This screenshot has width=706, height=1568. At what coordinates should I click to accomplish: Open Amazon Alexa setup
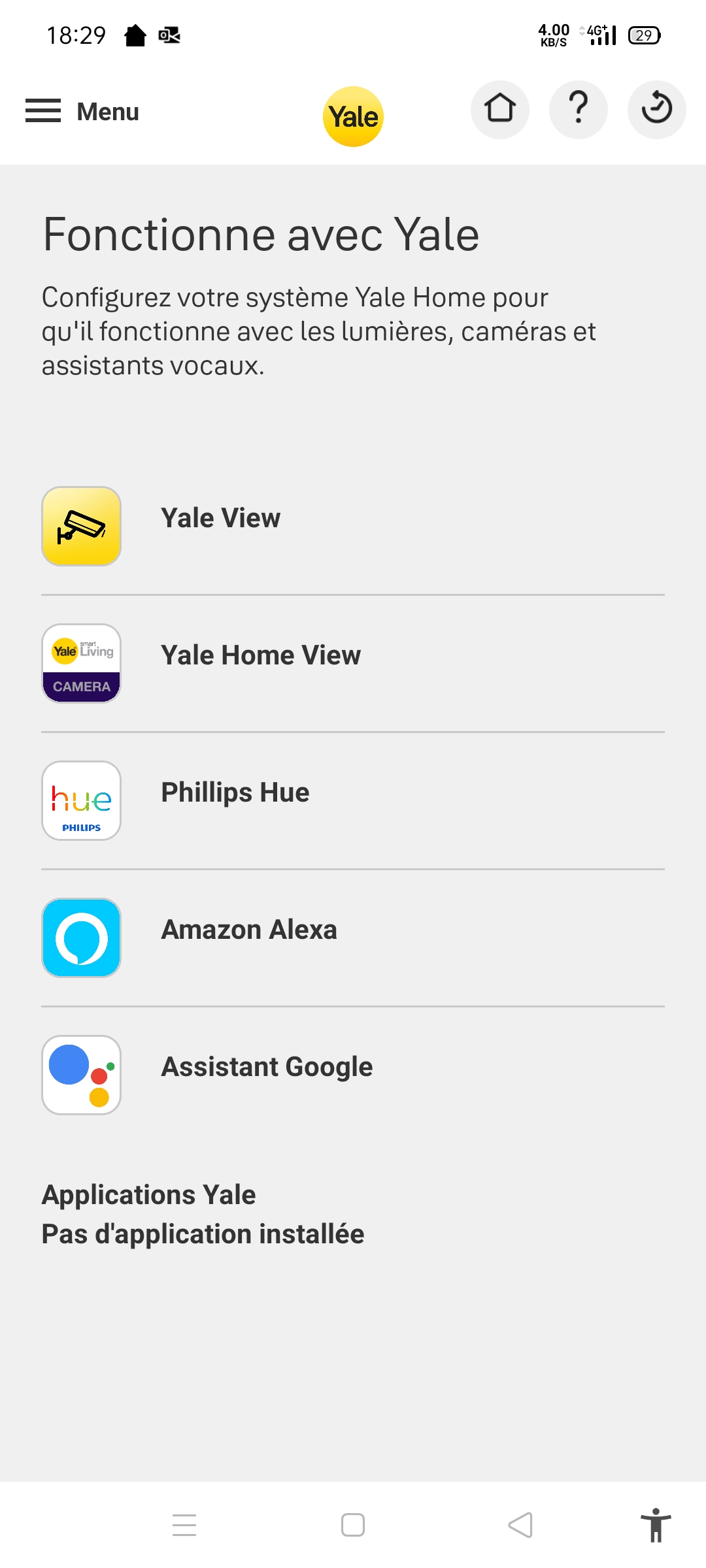coord(353,938)
